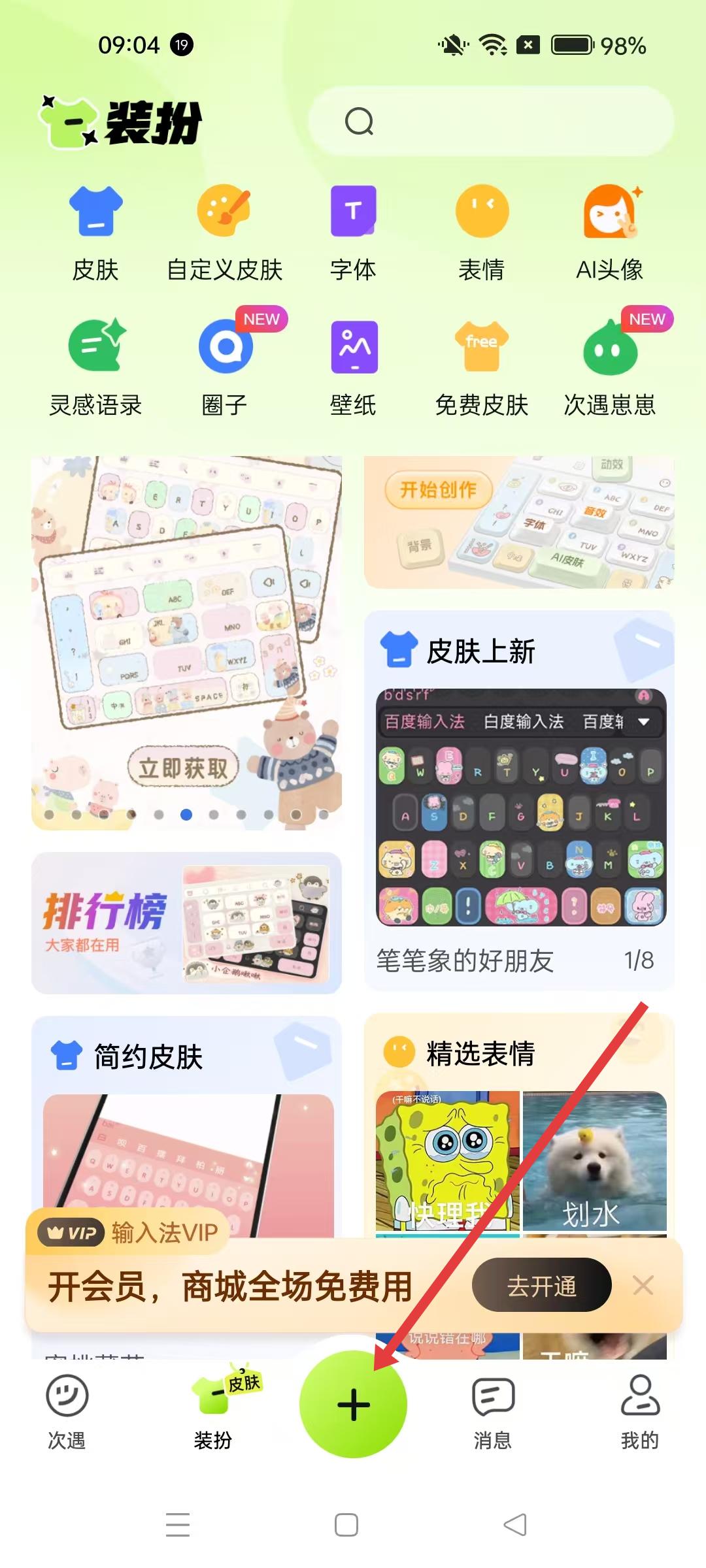Tap 立即获取 on the bear keyboard banner
This screenshot has width=706, height=1568.
coord(184,768)
